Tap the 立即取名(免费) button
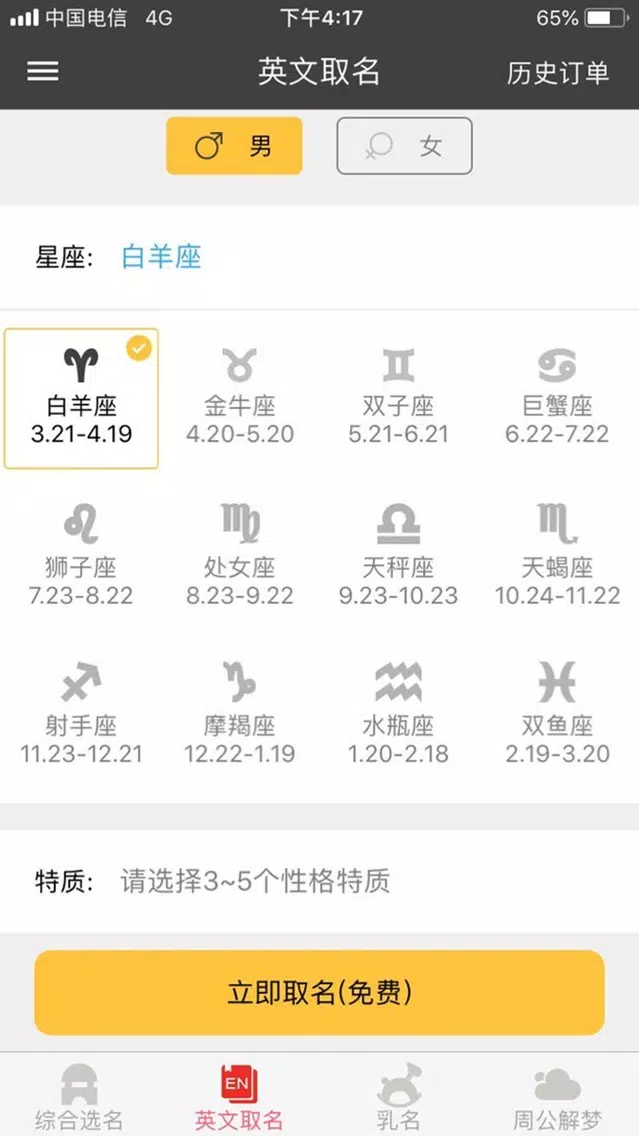 coord(320,993)
